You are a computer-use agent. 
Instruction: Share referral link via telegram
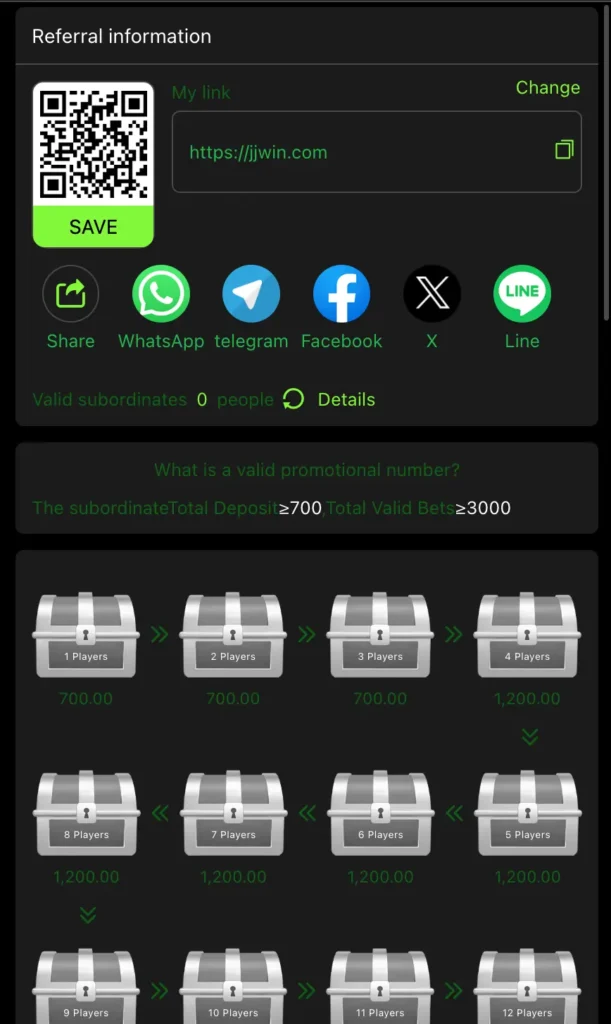tap(251, 294)
